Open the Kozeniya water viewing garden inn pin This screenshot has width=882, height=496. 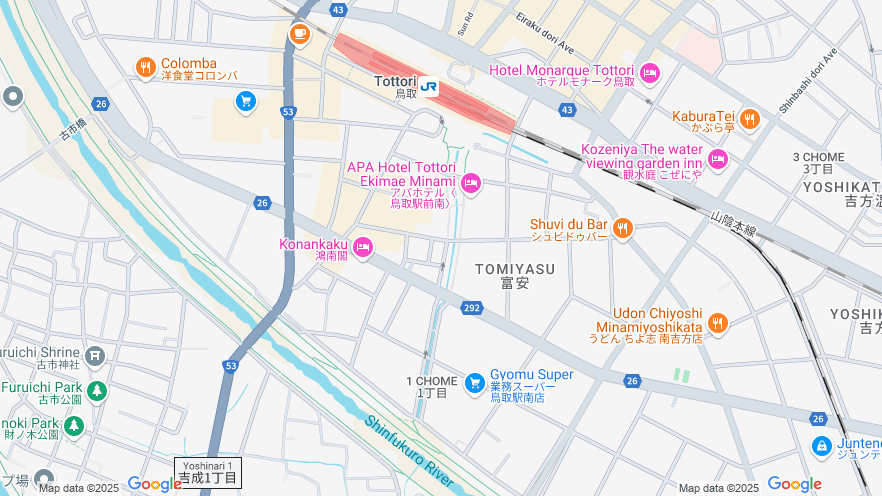717,158
